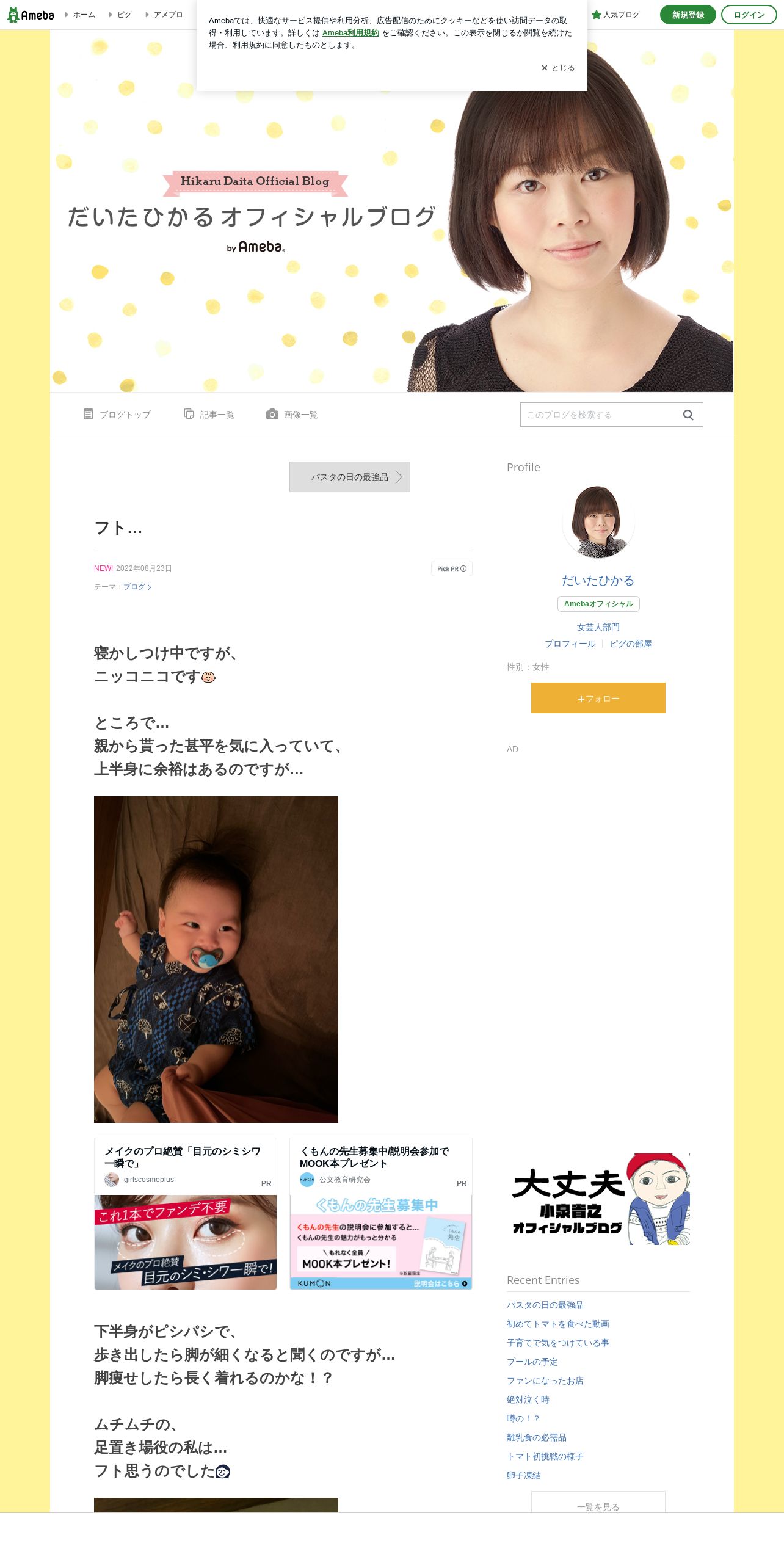Open the 小泉吾之 official blog banner
This screenshot has height=1568, width=784.
[598, 1199]
